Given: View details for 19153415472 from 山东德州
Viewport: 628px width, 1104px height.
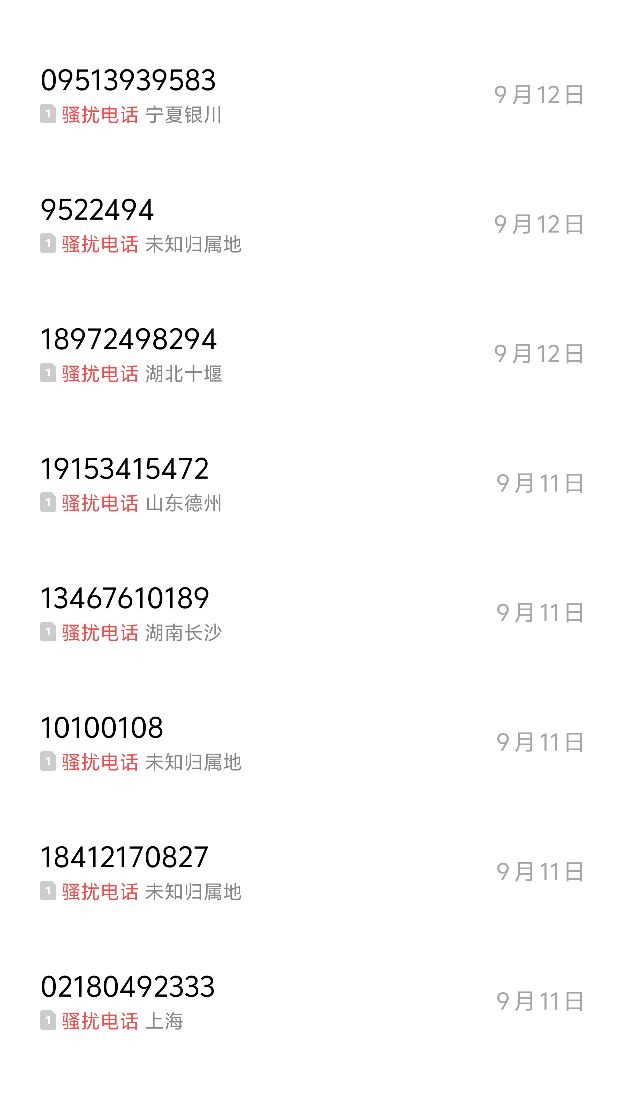Looking at the screenshot, I should click(314, 484).
